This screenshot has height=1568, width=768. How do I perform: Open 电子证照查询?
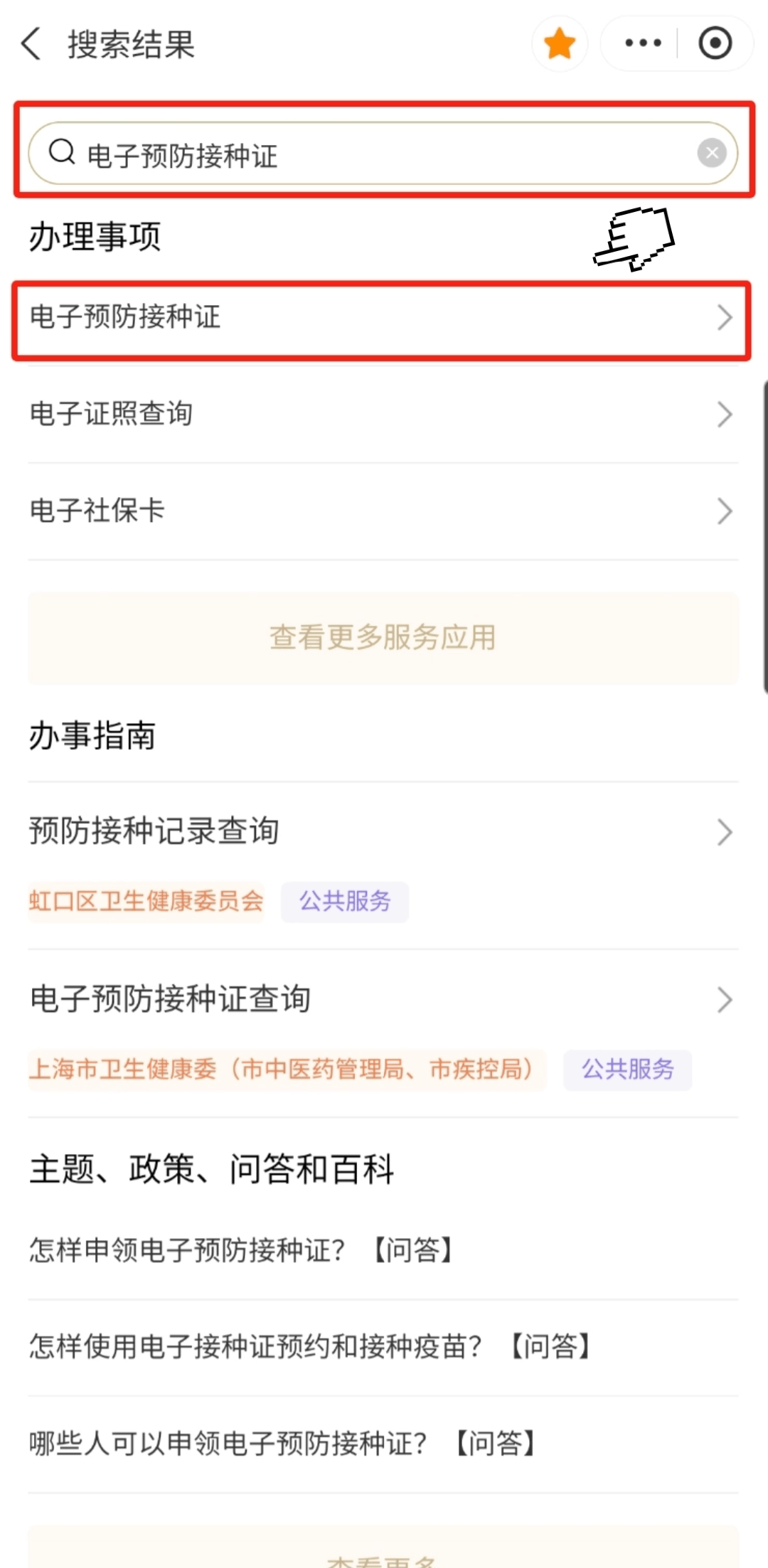point(381,414)
